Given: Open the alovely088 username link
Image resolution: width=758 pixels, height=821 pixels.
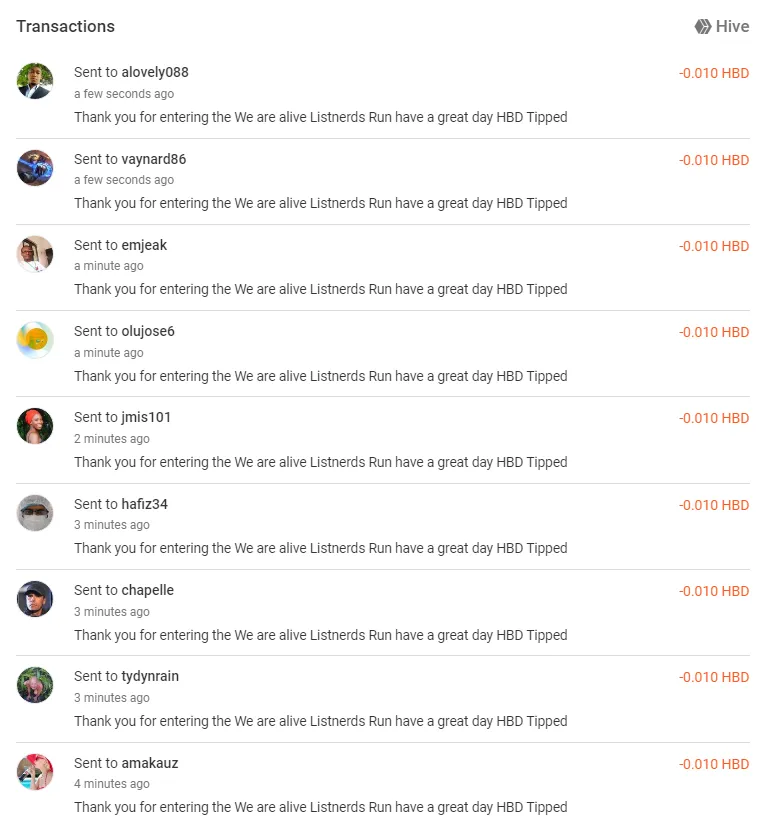Looking at the screenshot, I should (155, 72).
